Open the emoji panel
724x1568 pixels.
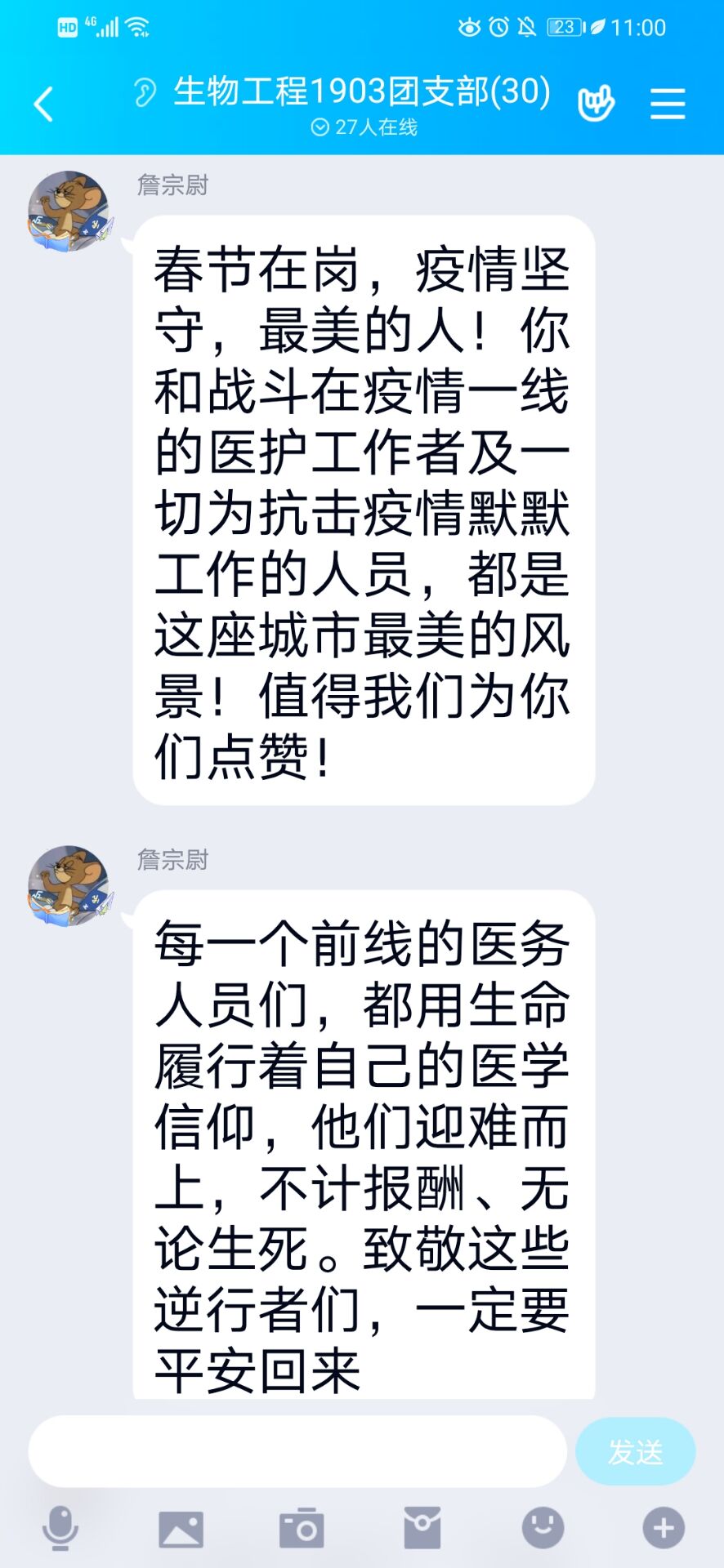pos(543,1528)
